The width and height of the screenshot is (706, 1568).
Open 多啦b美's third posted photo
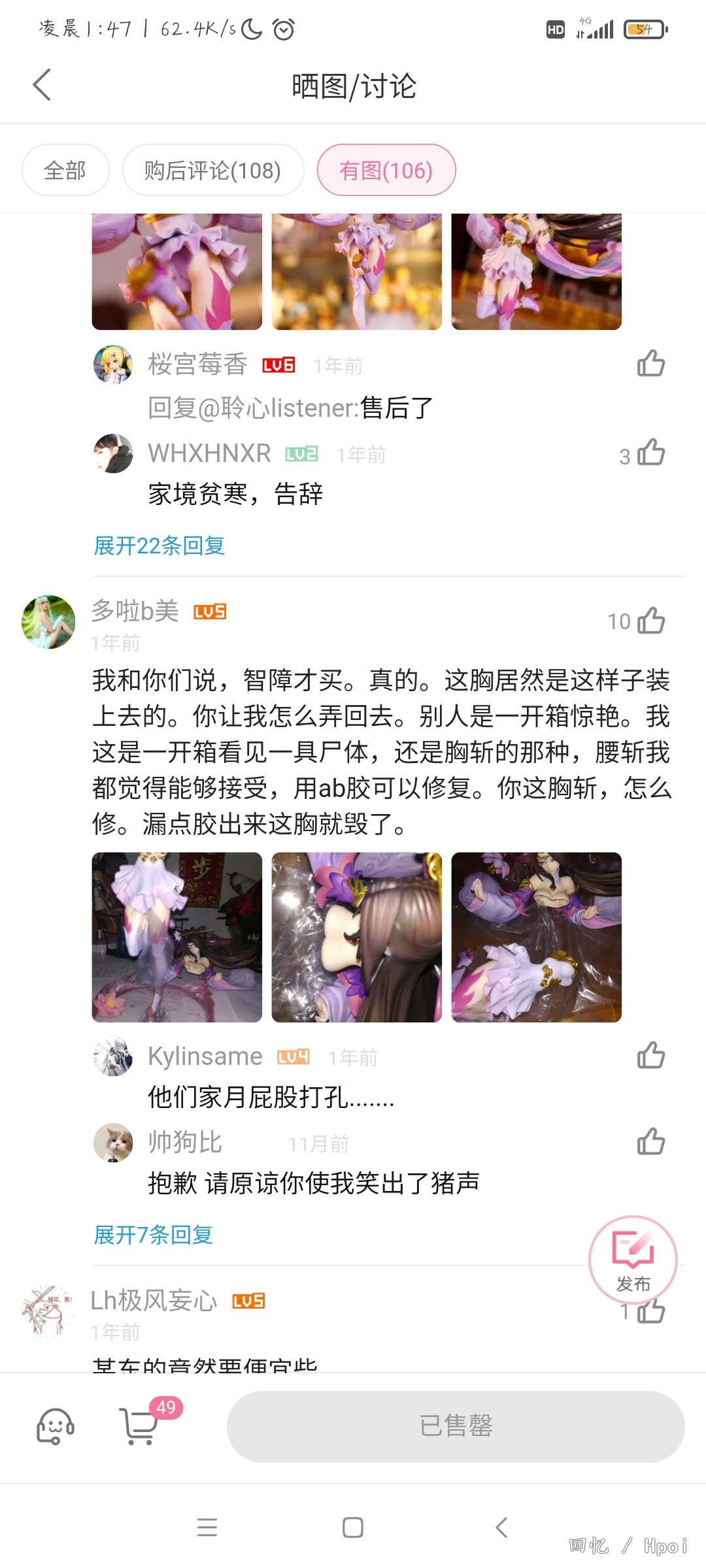click(536, 937)
